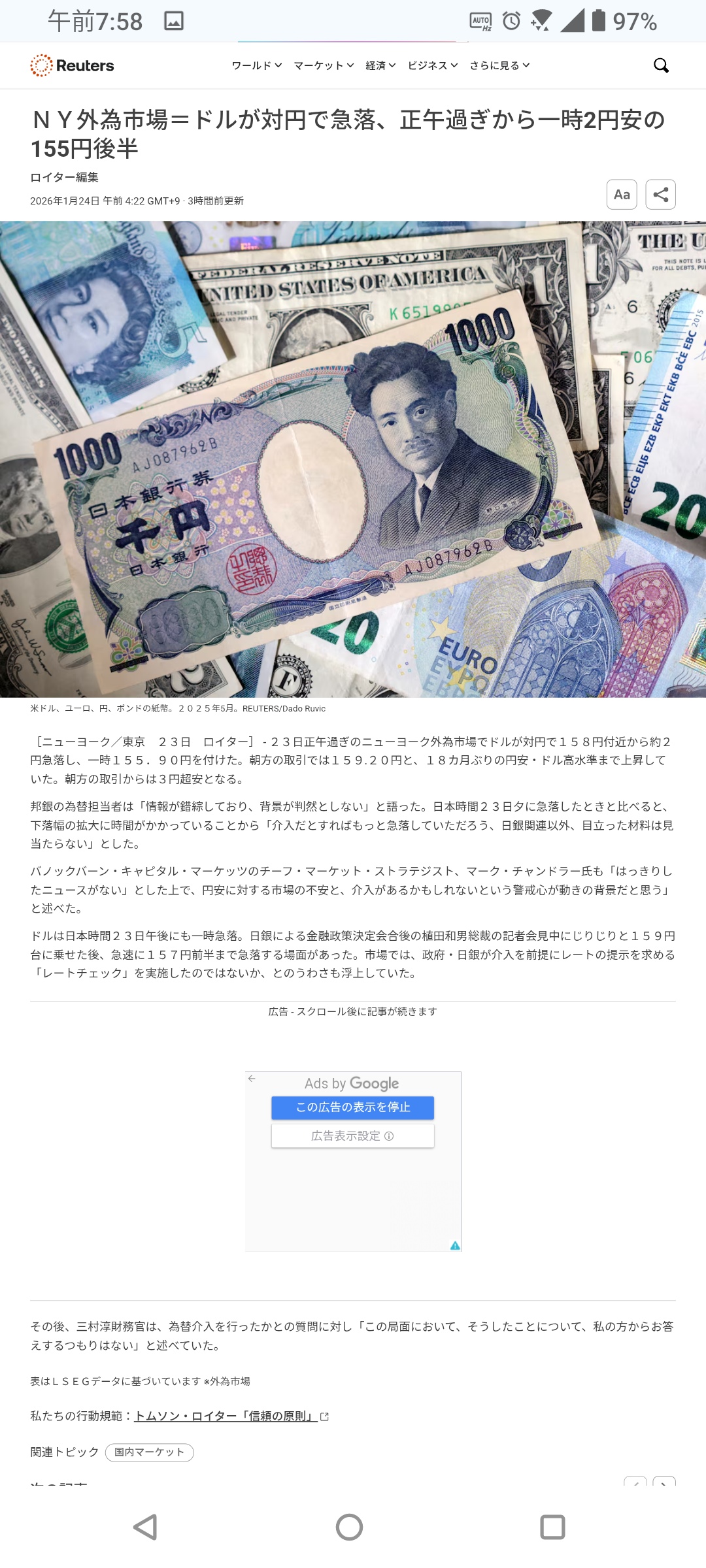Open the search icon in the header

pos(661,65)
